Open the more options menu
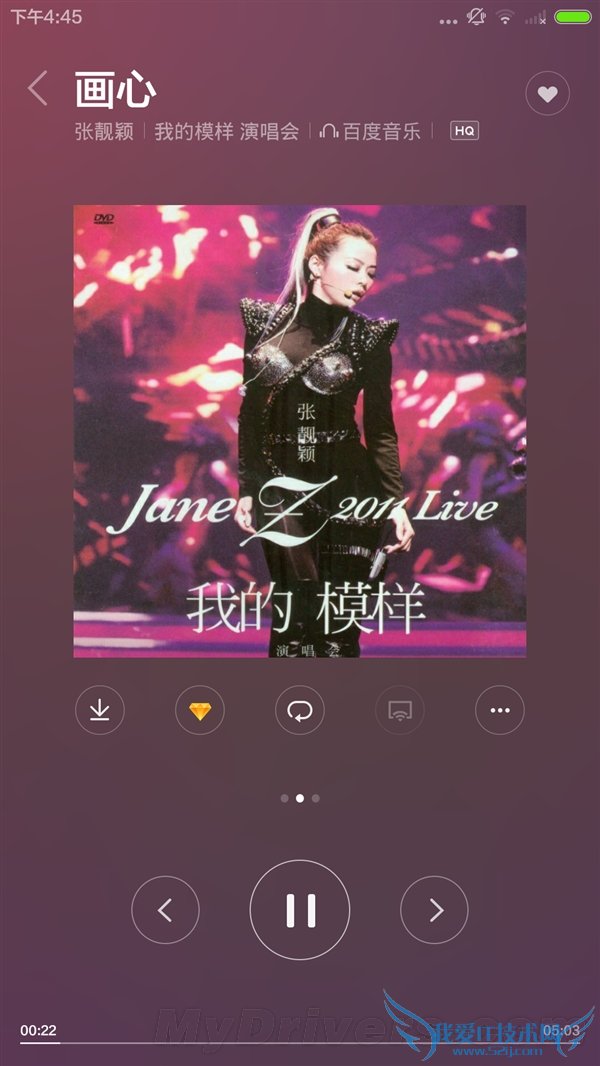600x1066 pixels. pos(500,711)
